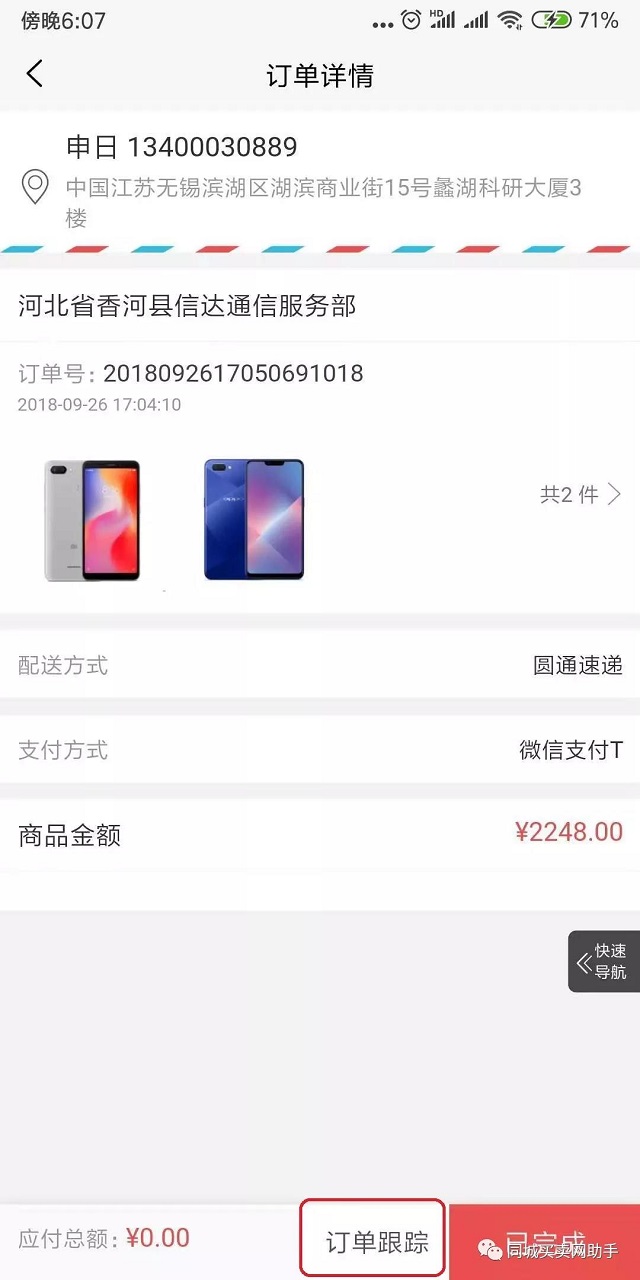Go back from the order details

pyautogui.click(x=35, y=74)
